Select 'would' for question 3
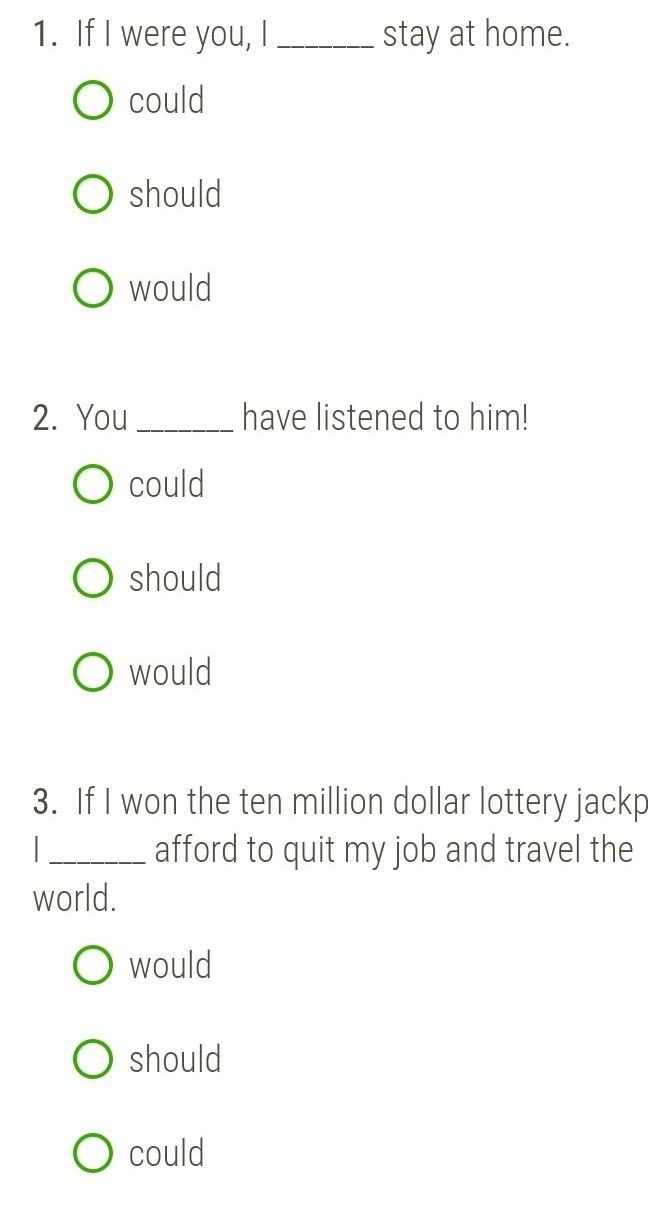This screenshot has width=648, height=1205. tap(93, 966)
